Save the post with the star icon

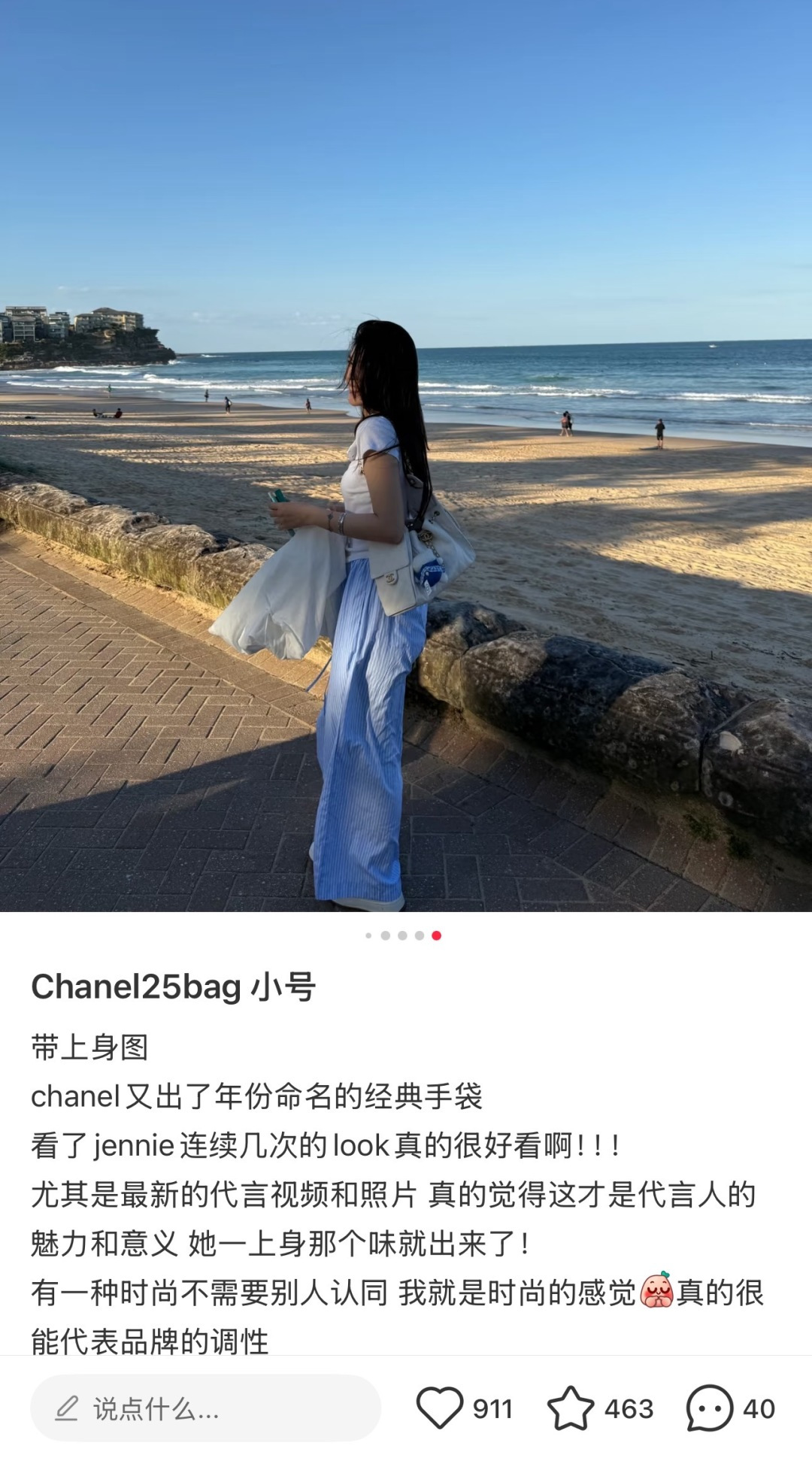(570, 1408)
